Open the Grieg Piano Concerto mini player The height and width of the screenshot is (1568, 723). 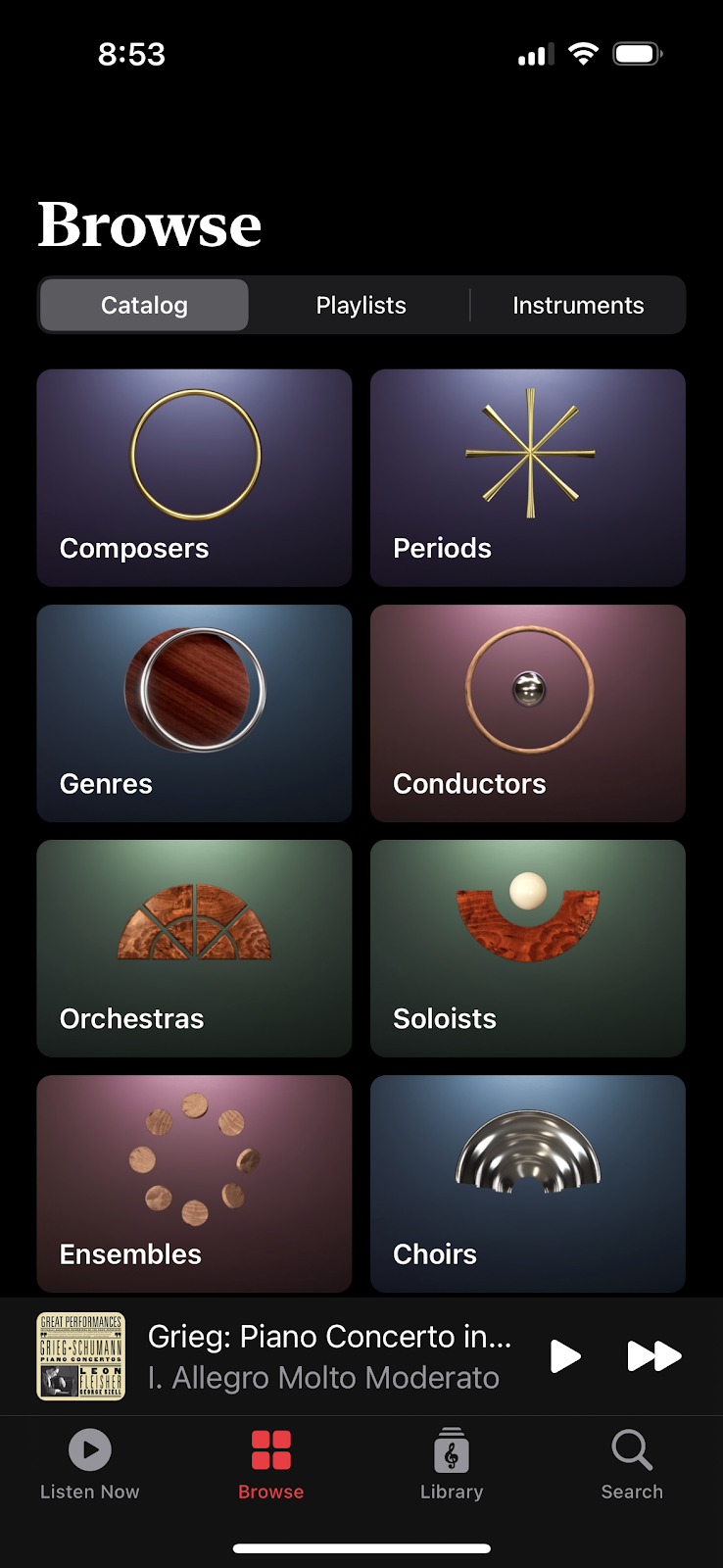coord(323,1356)
